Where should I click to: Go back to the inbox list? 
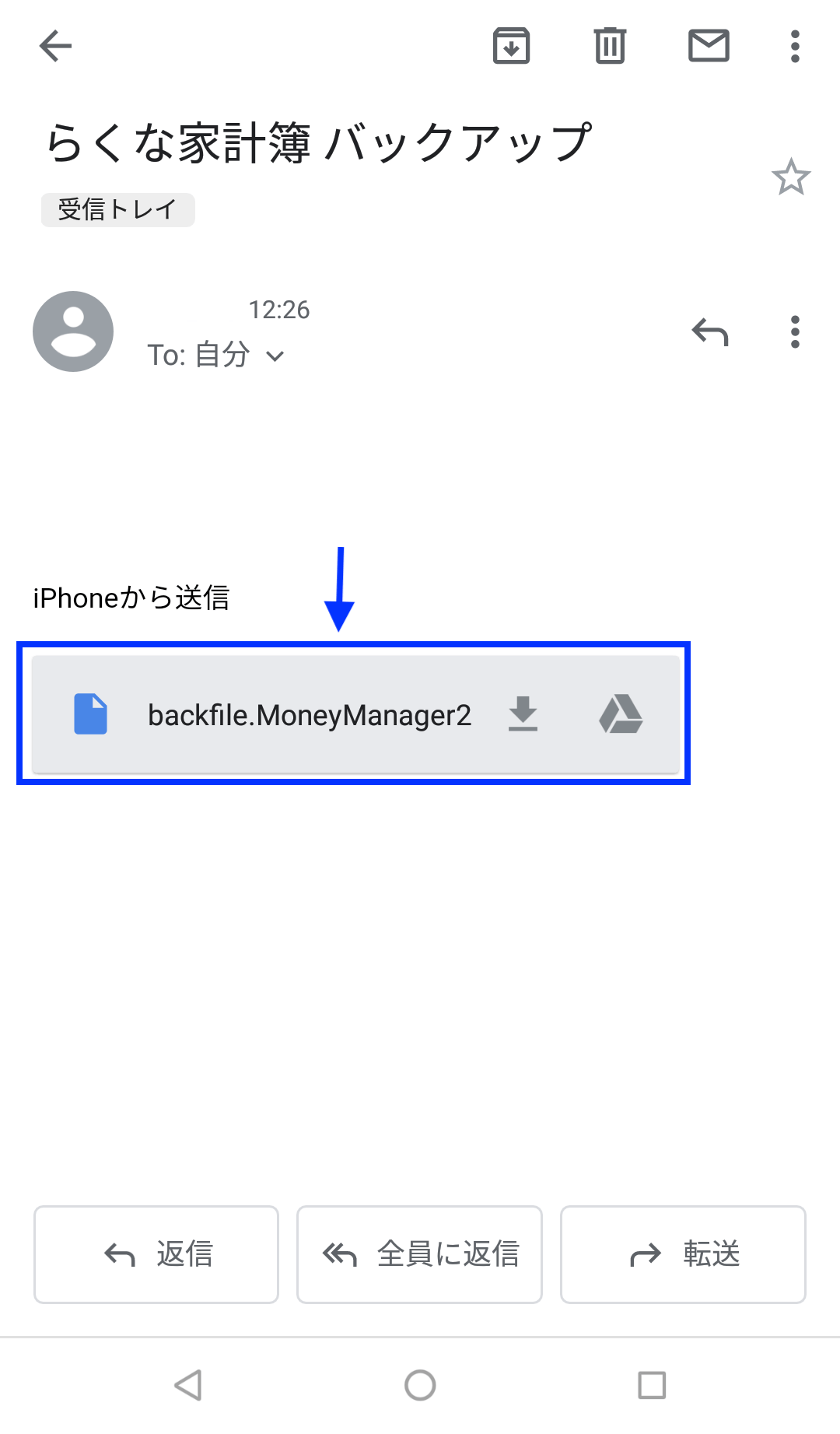(x=55, y=46)
